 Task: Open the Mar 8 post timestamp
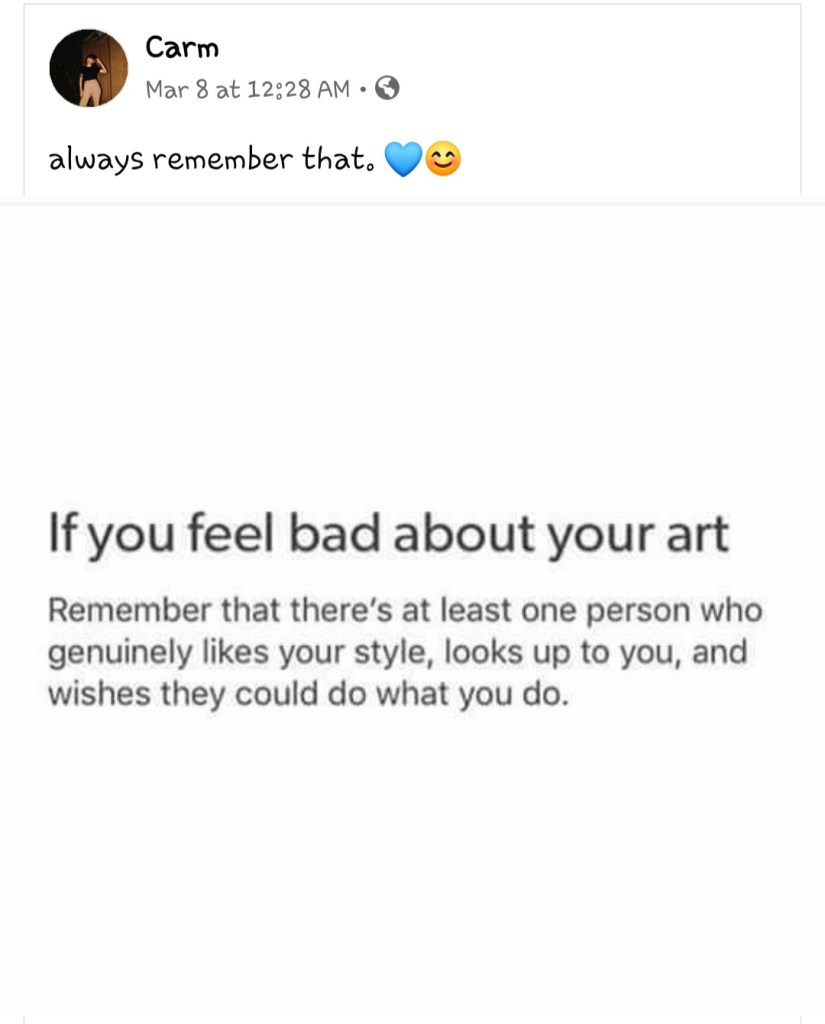pos(247,90)
